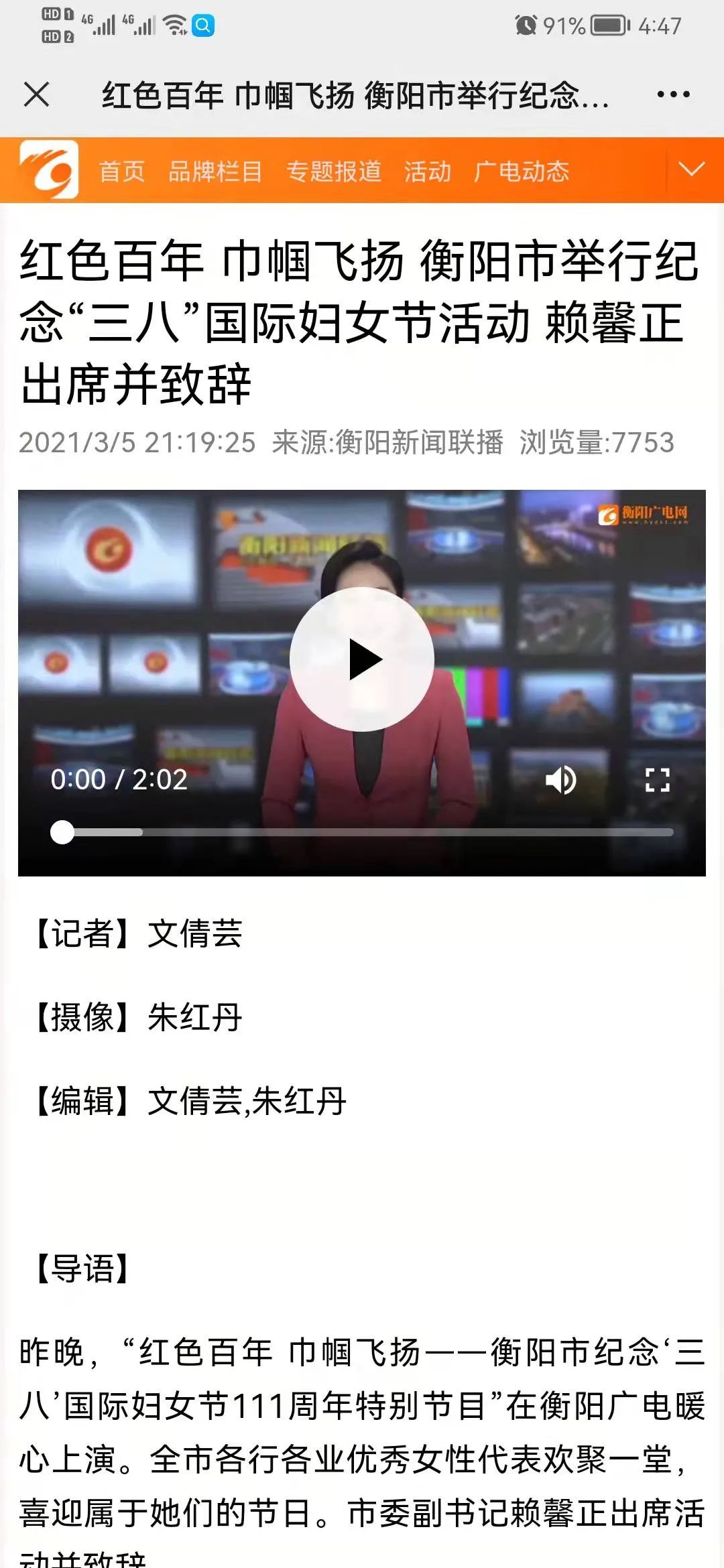The height and width of the screenshot is (1568, 724).
Task: Go to the 首页 tab
Action: 122,172
